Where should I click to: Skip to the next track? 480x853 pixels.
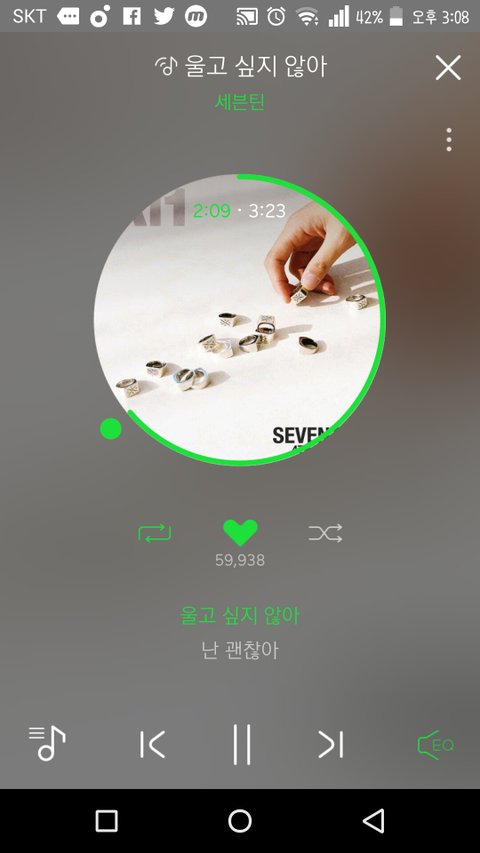click(x=330, y=744)
